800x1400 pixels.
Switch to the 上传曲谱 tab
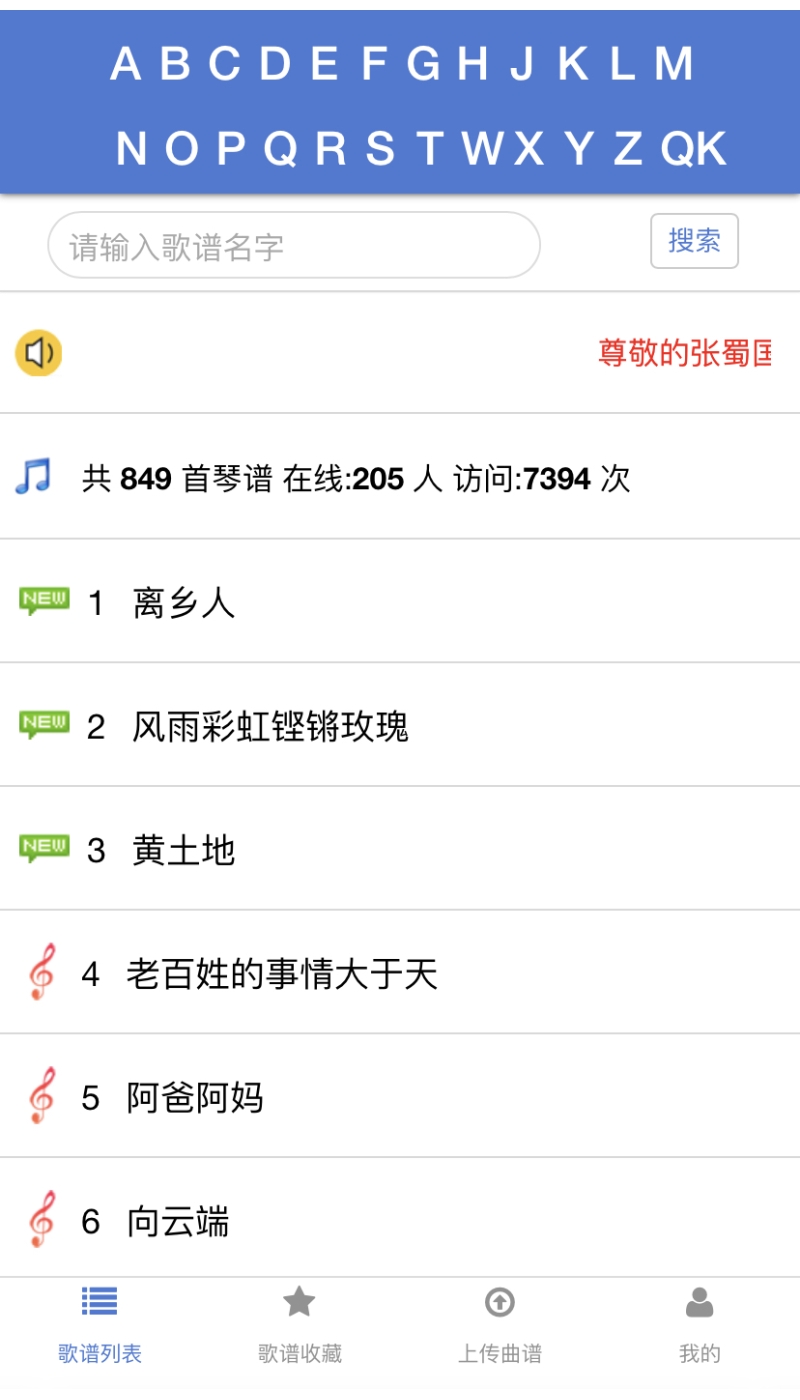[500, 1326]
